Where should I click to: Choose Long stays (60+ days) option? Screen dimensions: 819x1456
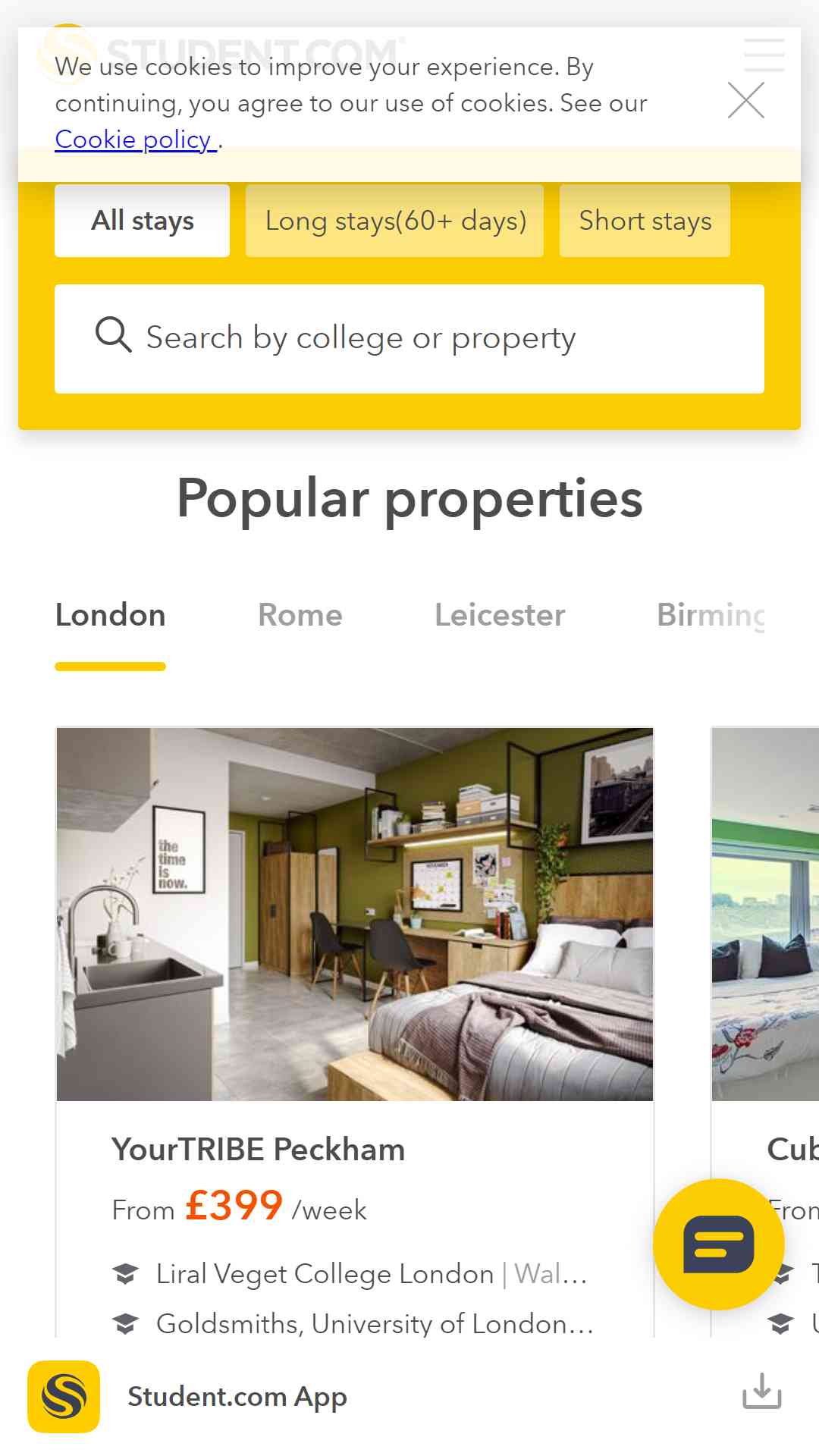(394, 221)
